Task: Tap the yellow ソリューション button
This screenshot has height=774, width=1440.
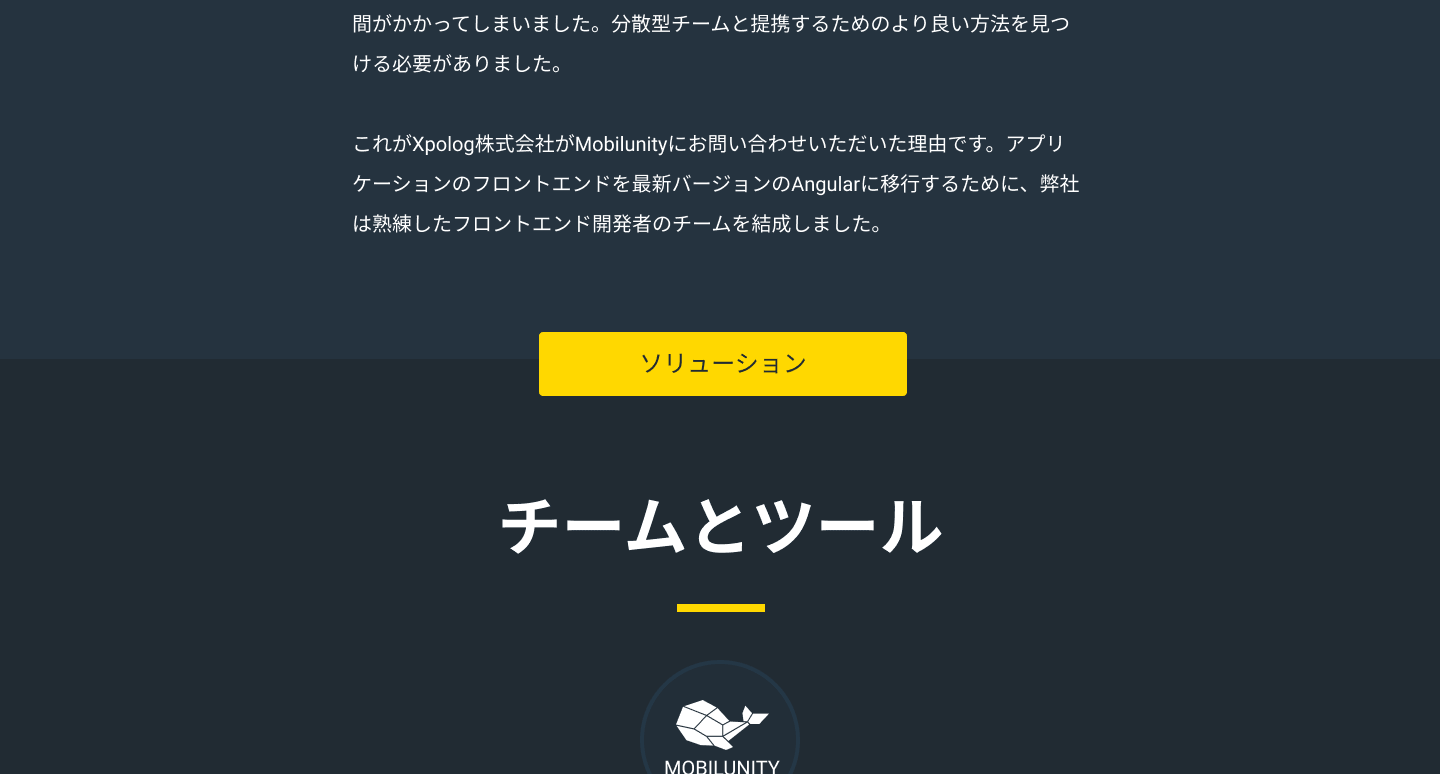Action: point(722,364)
